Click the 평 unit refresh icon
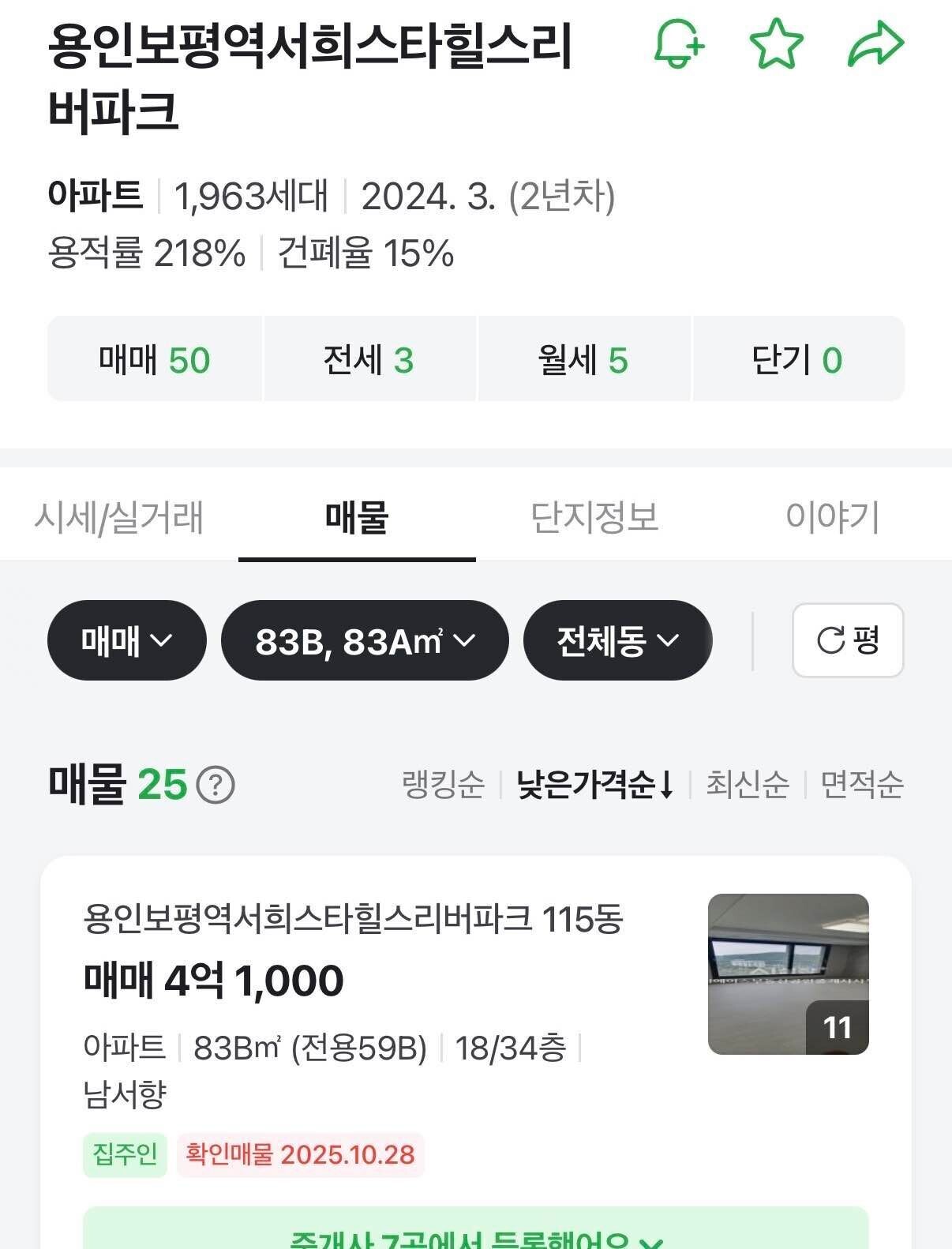This screenshot has height=1249, width=952. (848, 641)
